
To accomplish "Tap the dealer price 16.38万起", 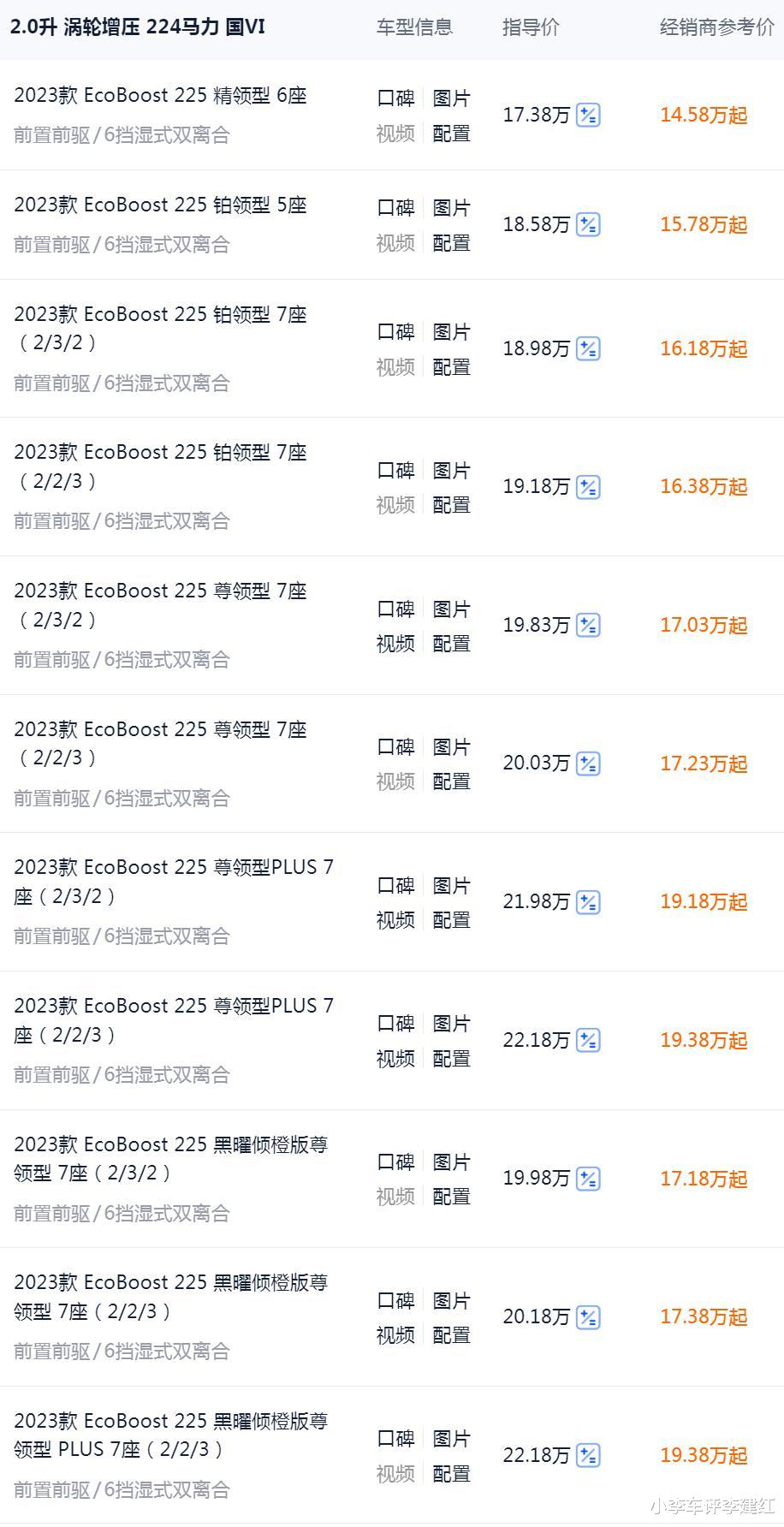I will click(704, 486).
